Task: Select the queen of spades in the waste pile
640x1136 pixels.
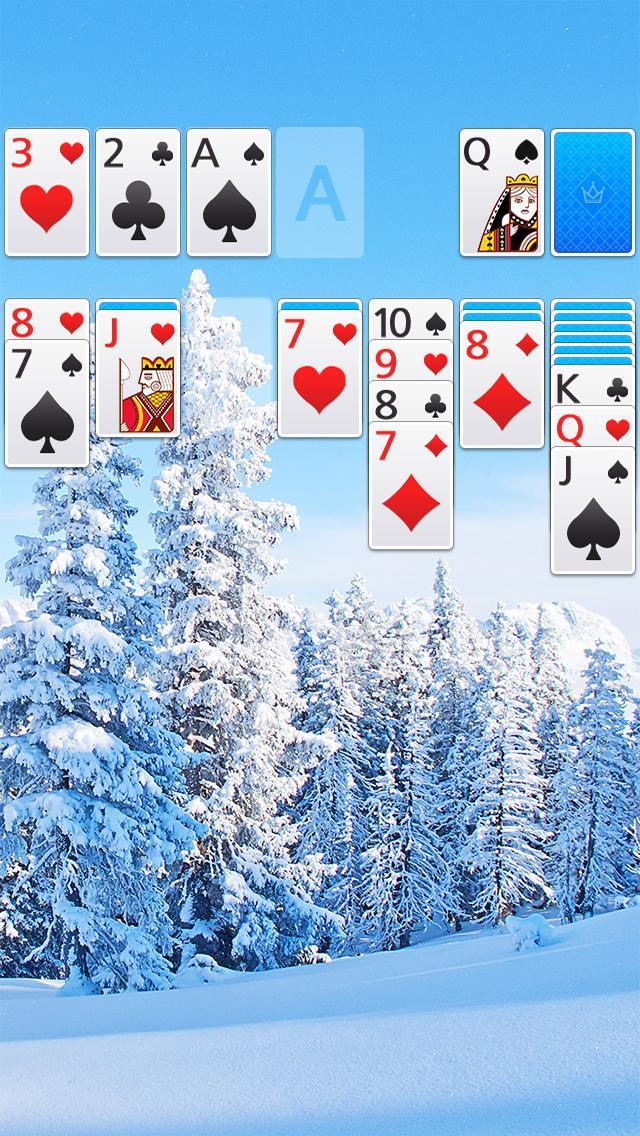Action: pyautogui.click(x=502, y=192)
